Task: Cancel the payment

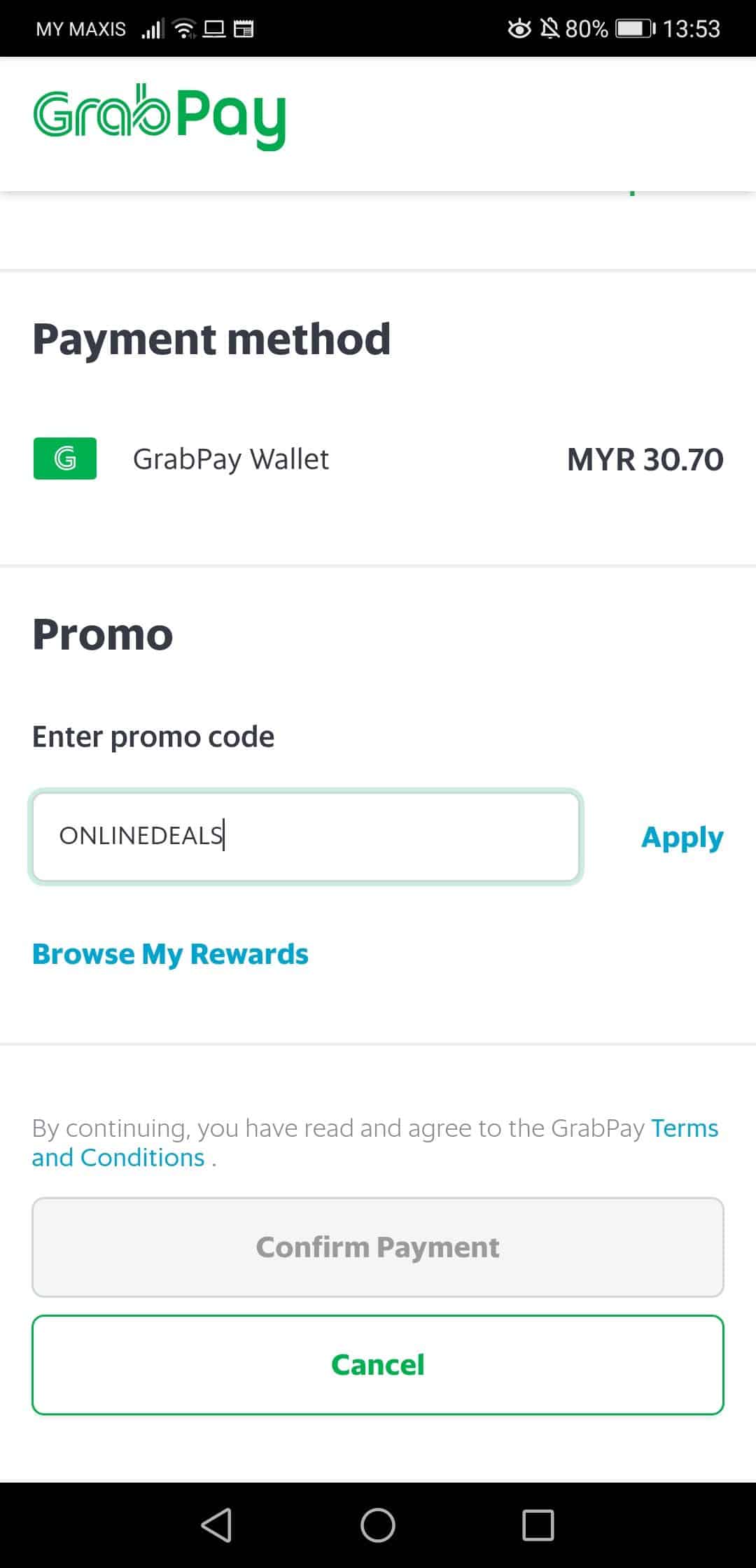Action: click(x=378, y=1365)
